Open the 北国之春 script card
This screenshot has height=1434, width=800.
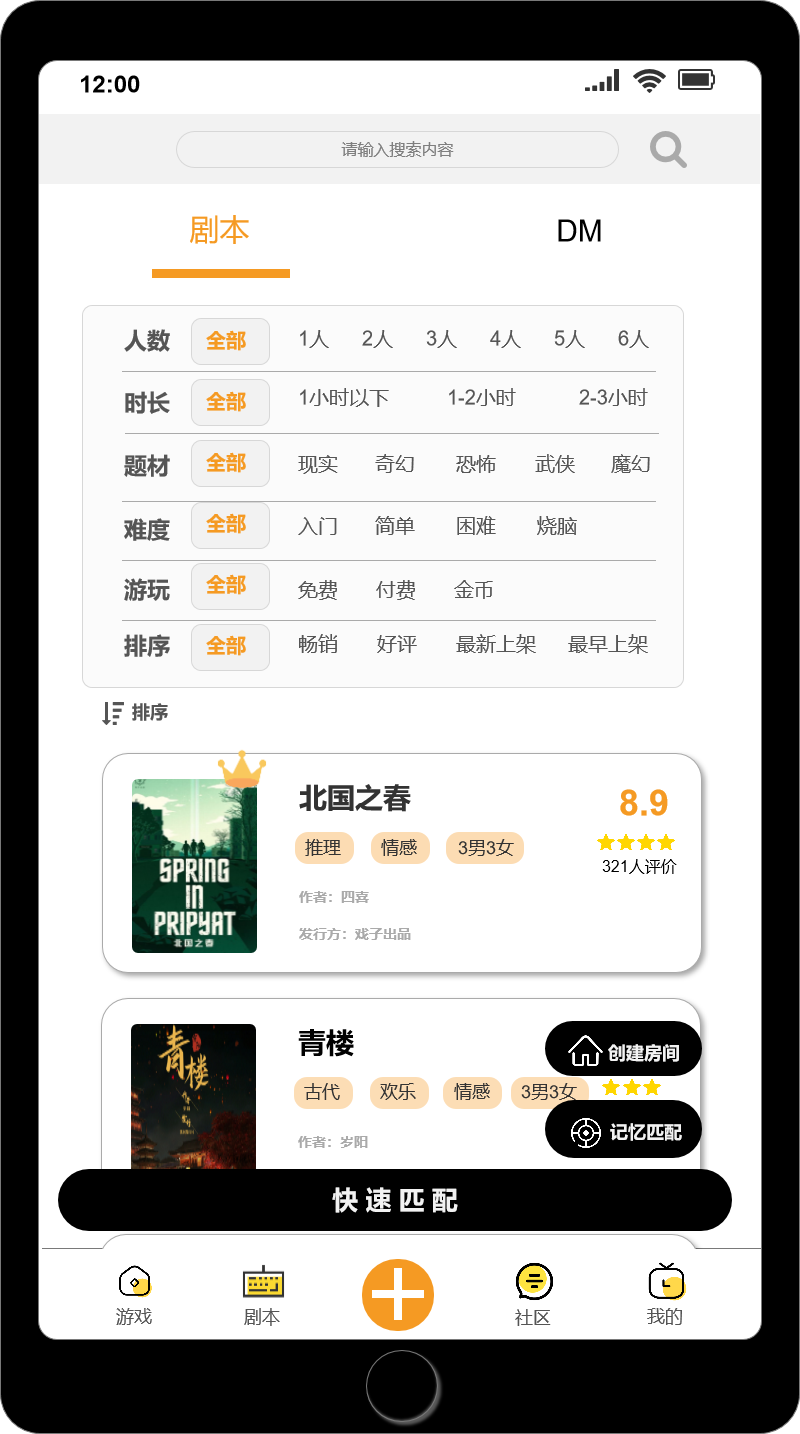click(x=400, y=862)
